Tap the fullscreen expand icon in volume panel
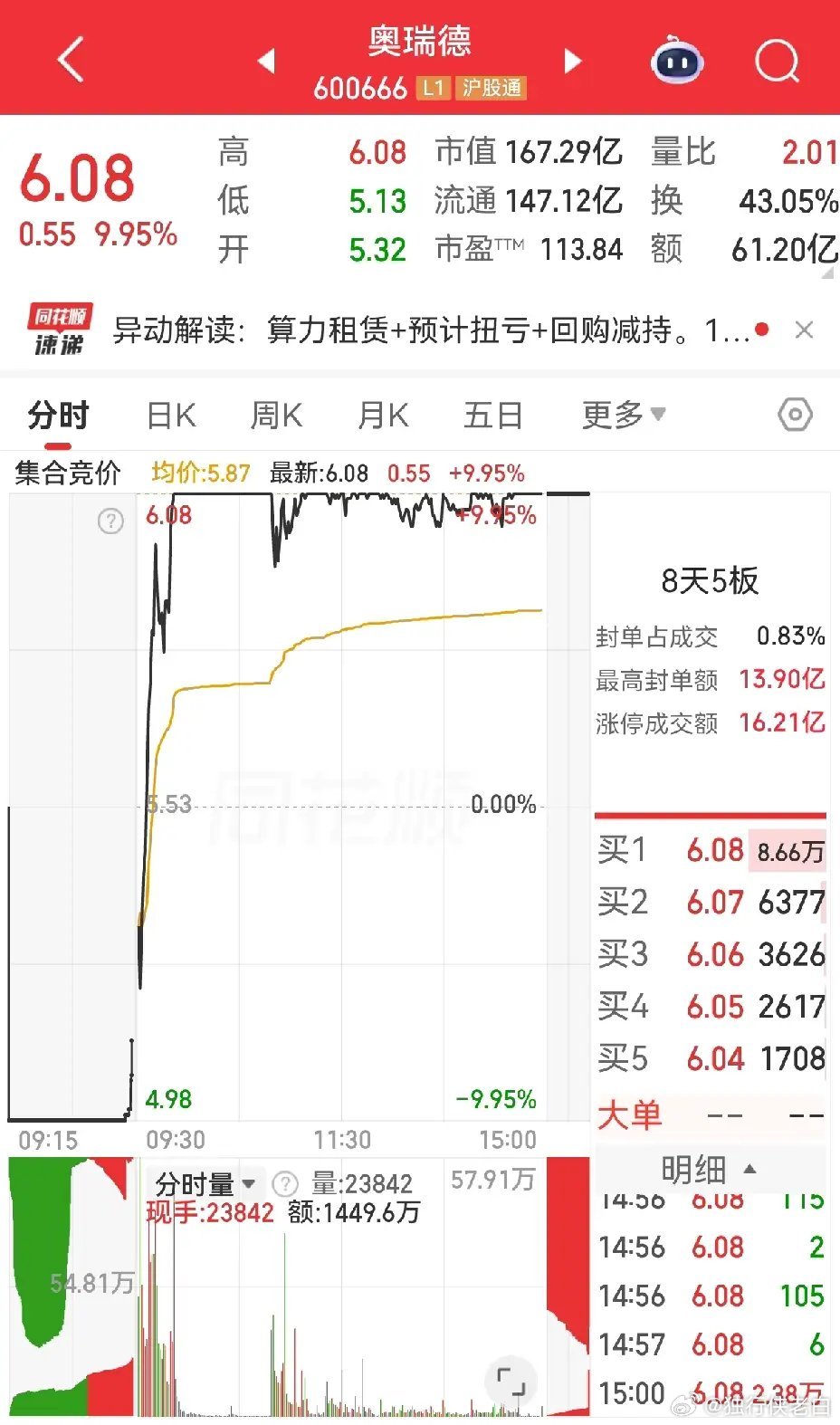Screen dimensions: 840x1425 click(x=510, y=1382)
